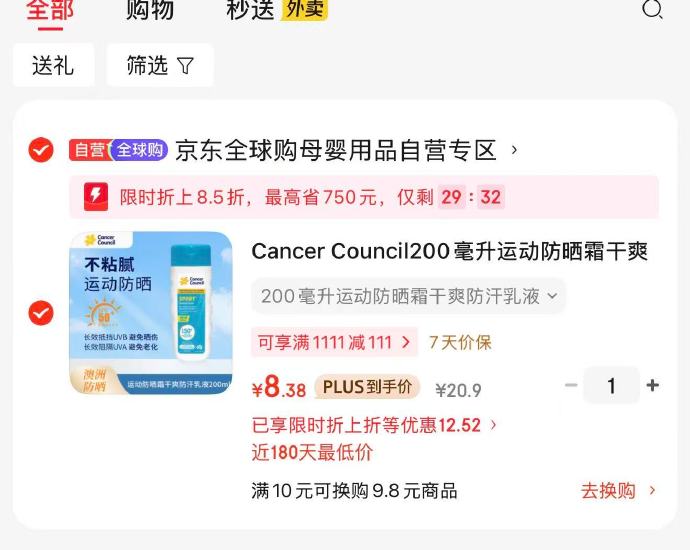This screenshot has width=690, height=550.
Task: Expand 已享限时折上折等优惠12.52 details
Action: pos(374,425)
